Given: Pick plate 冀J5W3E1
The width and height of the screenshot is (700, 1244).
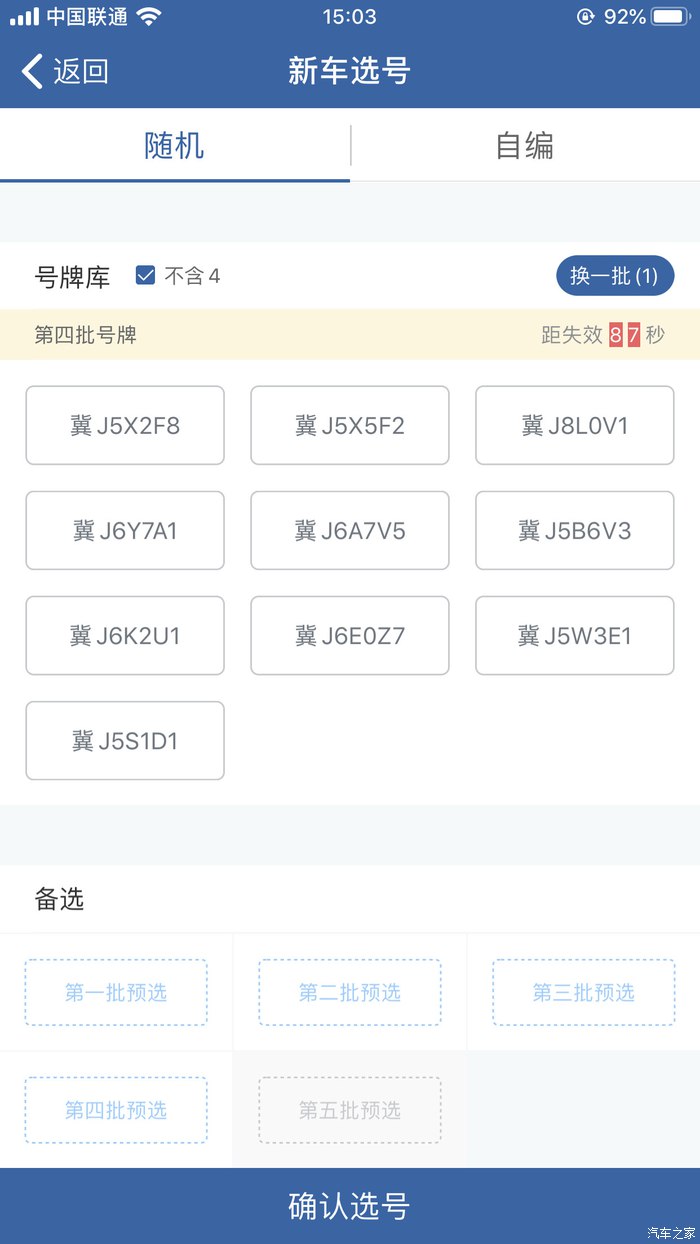Looking at the screenshot, I should [x=575, y=635].
